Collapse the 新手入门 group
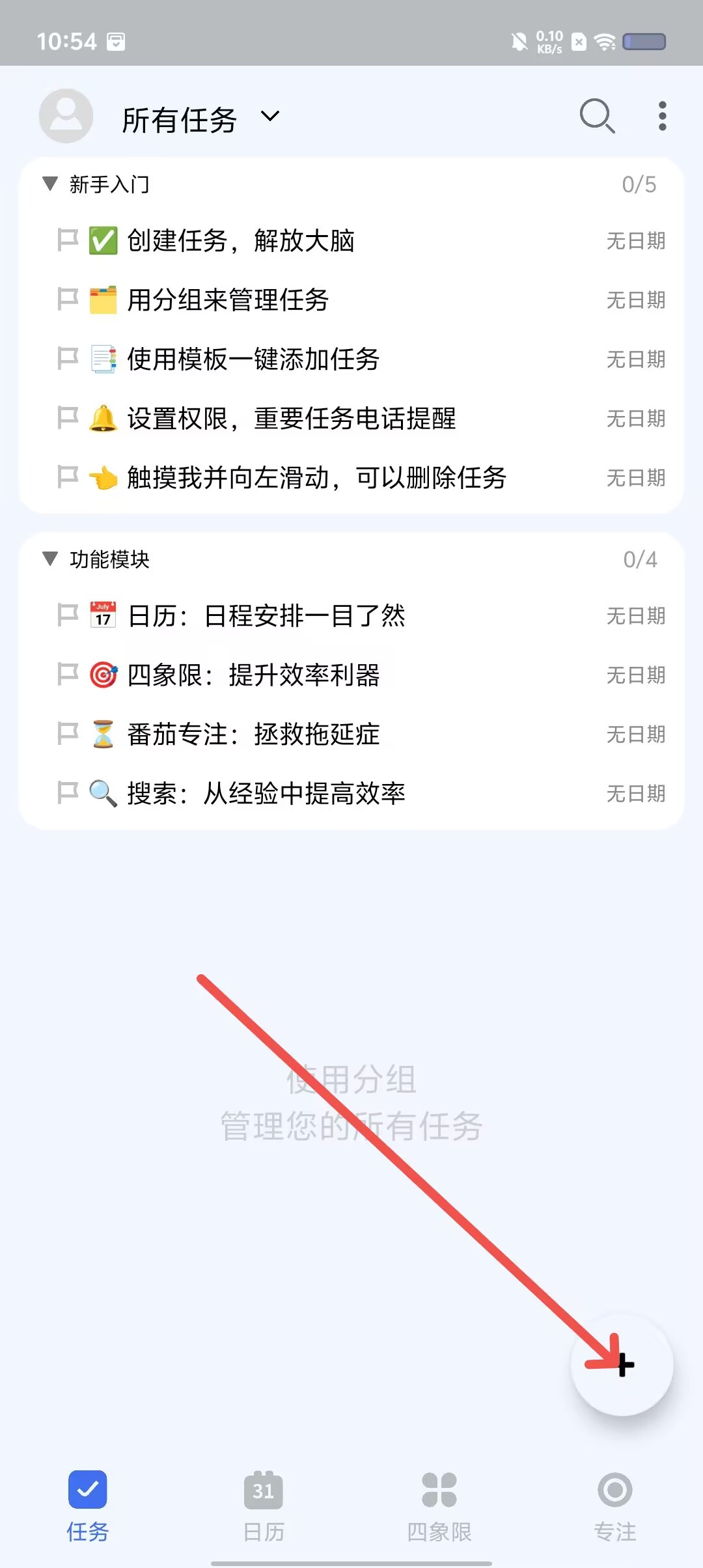The image size is (703, 1568). coord(50,184)
